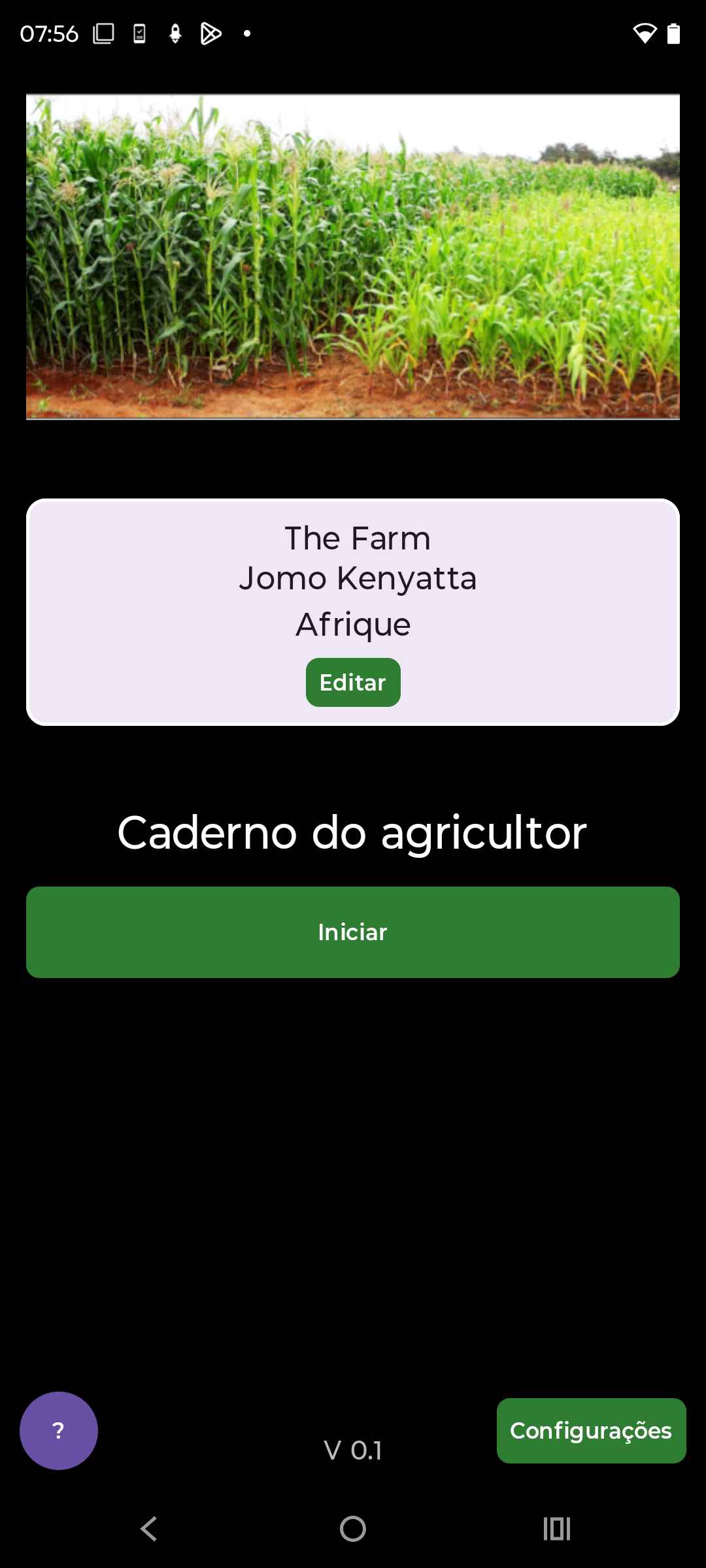
Task: Tap the Wi-Fi status icon
Action: click(646, 32)
